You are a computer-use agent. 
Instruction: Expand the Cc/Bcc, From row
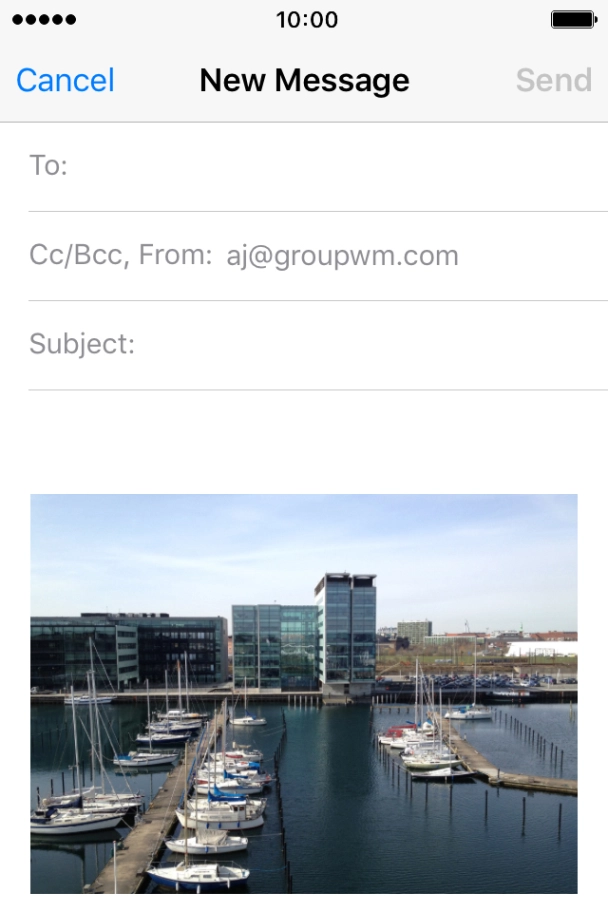[244, 256]
